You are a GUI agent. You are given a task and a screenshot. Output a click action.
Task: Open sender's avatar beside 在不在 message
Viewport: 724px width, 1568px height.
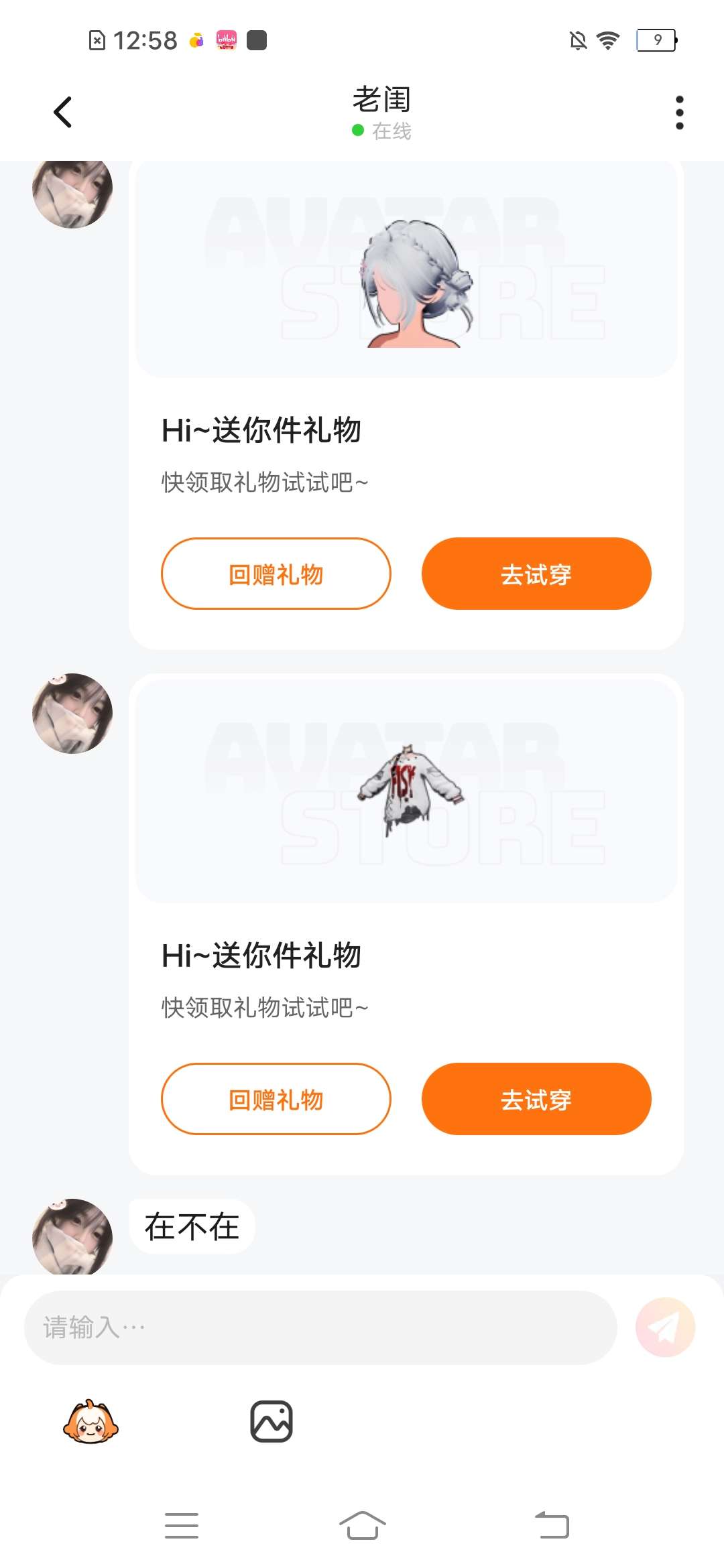[72, 1236]
